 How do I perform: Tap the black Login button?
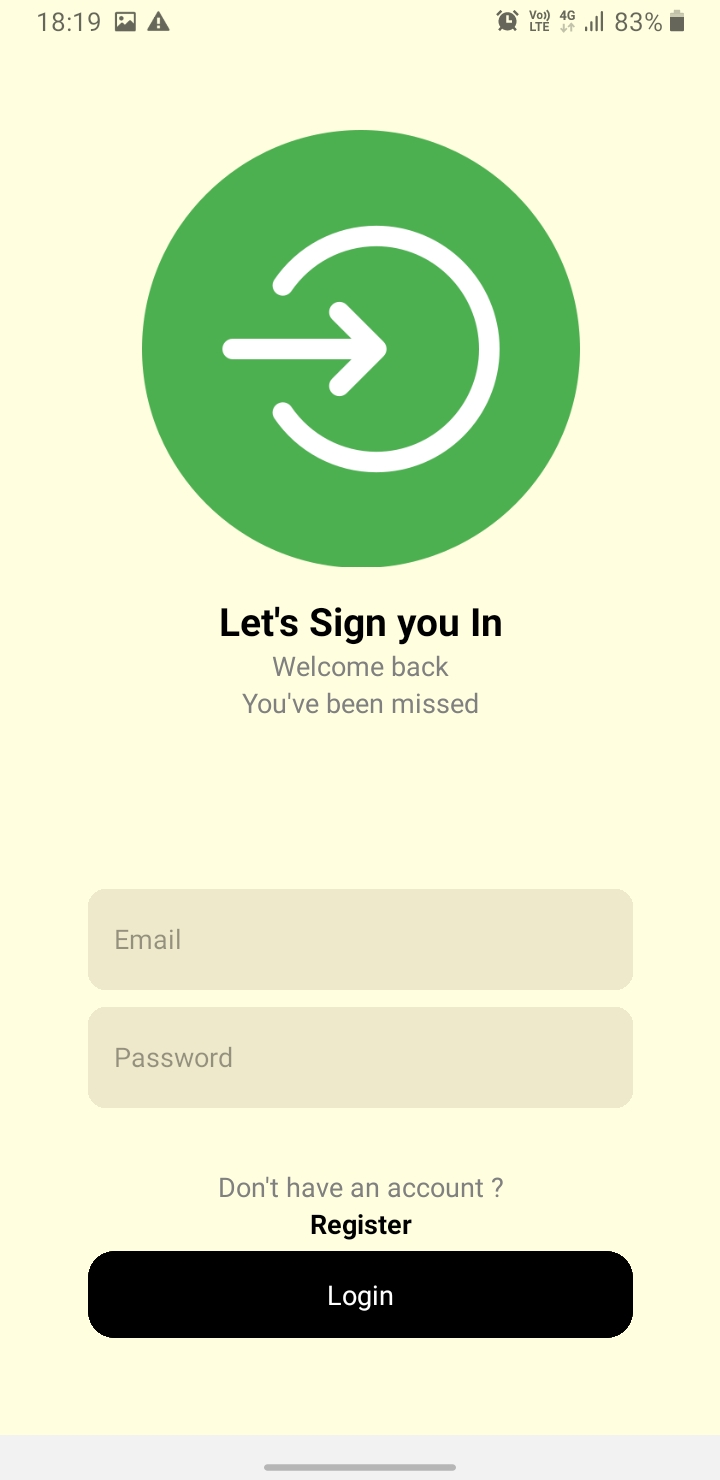(360, 1294)
